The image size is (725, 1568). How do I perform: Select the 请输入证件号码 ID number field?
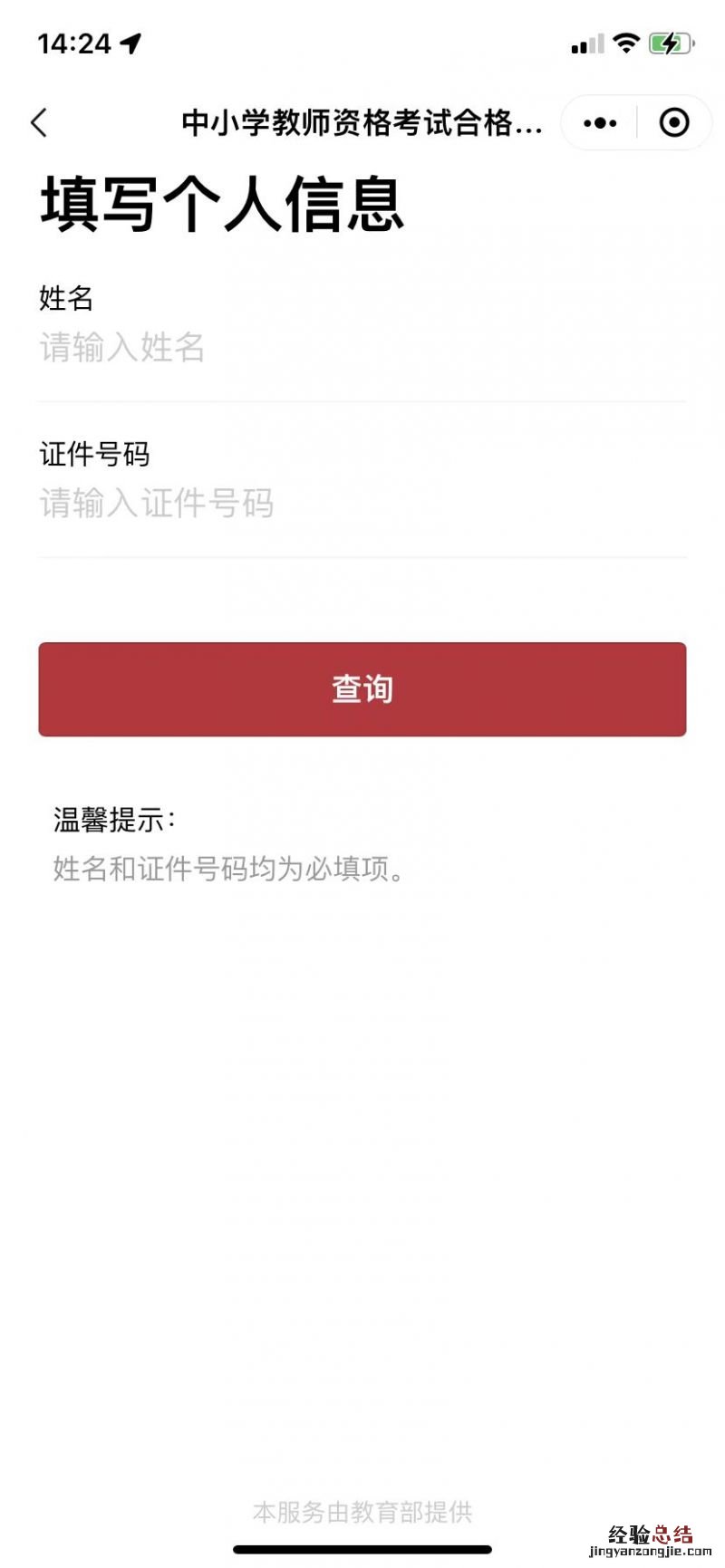pos(362,504)
